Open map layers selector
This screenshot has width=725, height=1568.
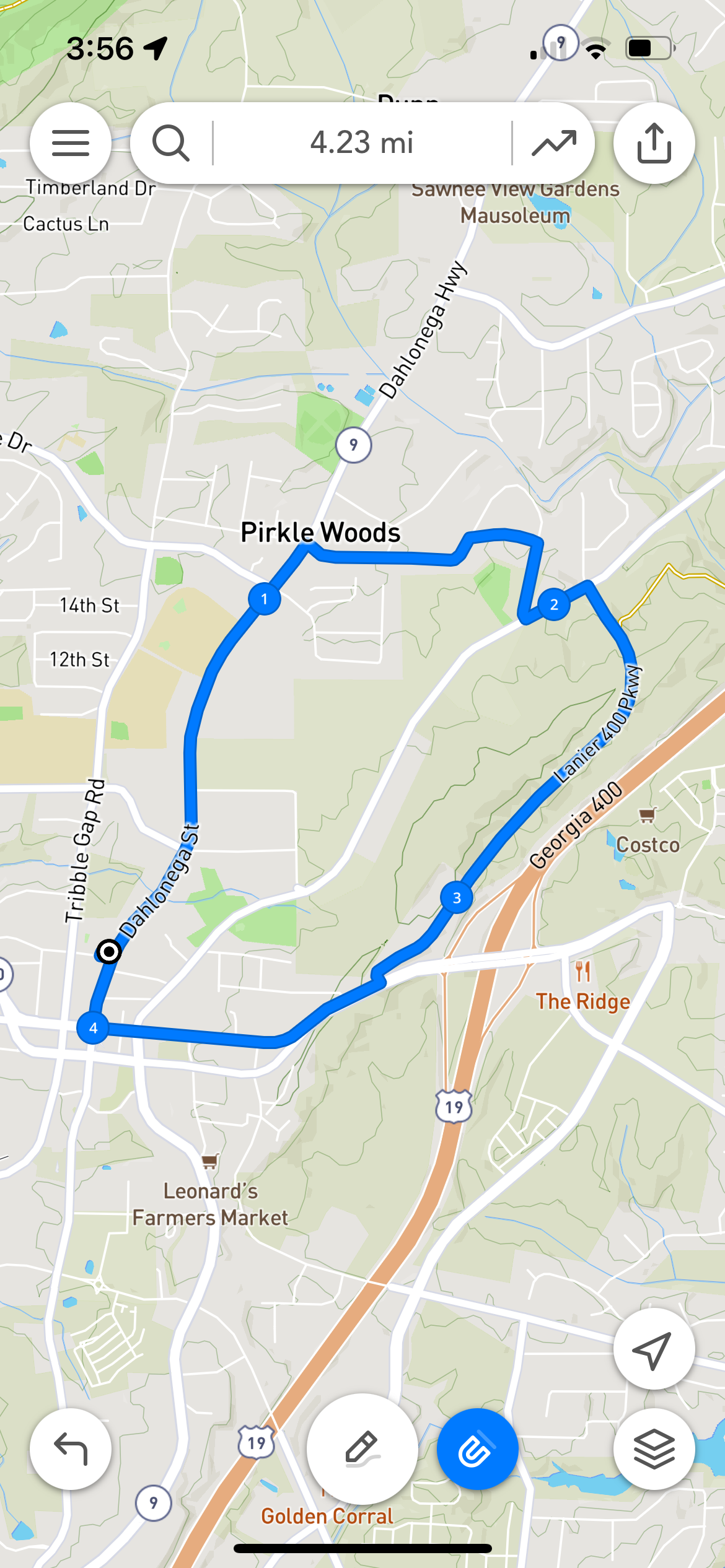pos(654,1448)
